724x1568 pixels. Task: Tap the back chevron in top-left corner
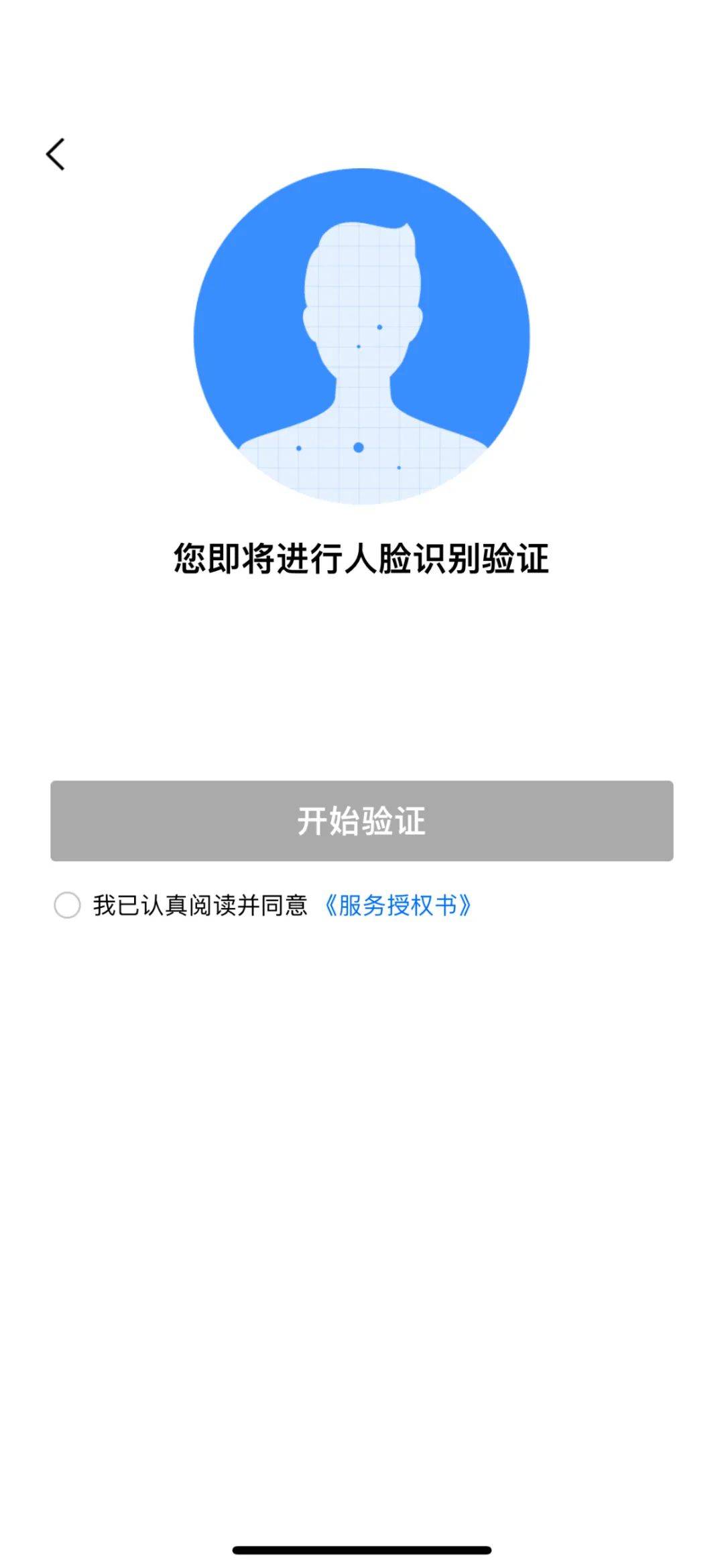56,154
